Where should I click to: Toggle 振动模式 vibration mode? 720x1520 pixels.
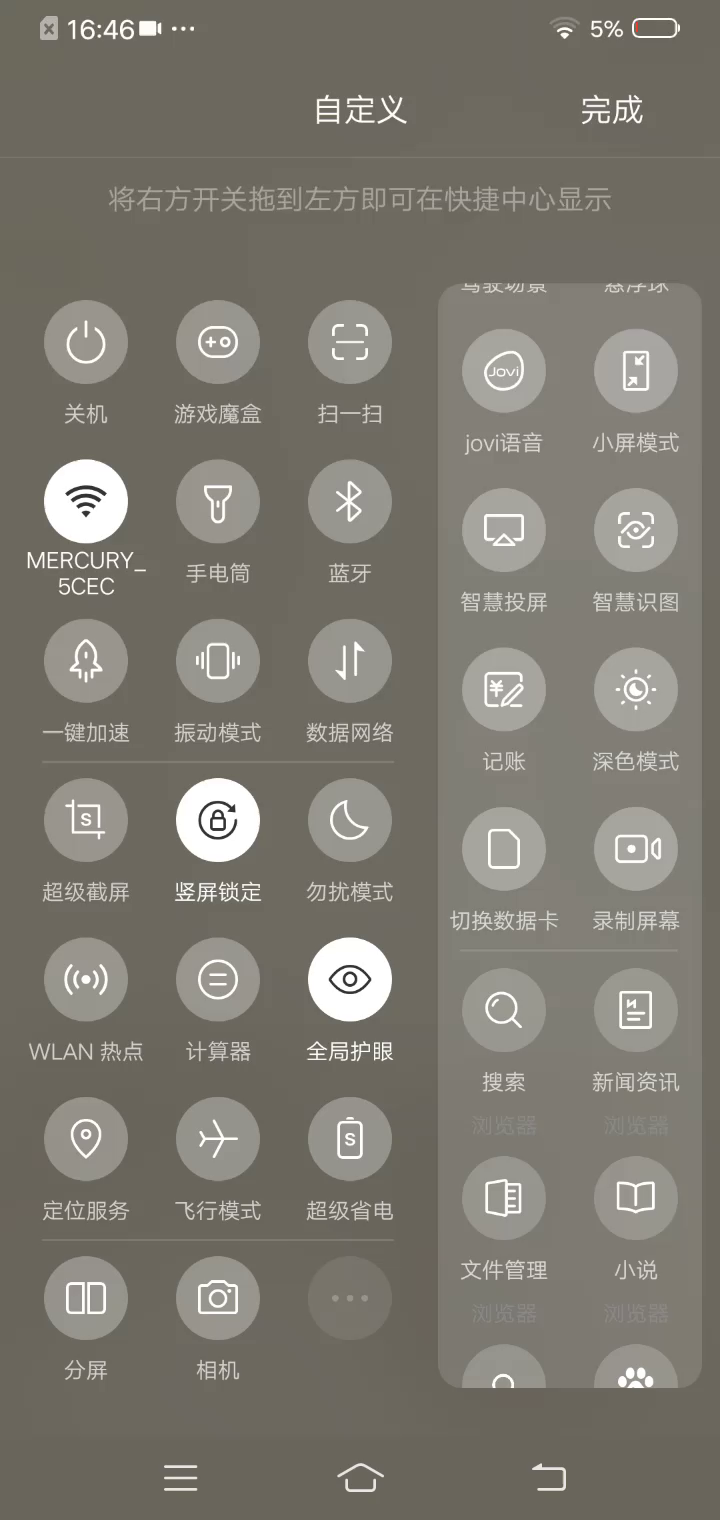(x=218, y=661)
